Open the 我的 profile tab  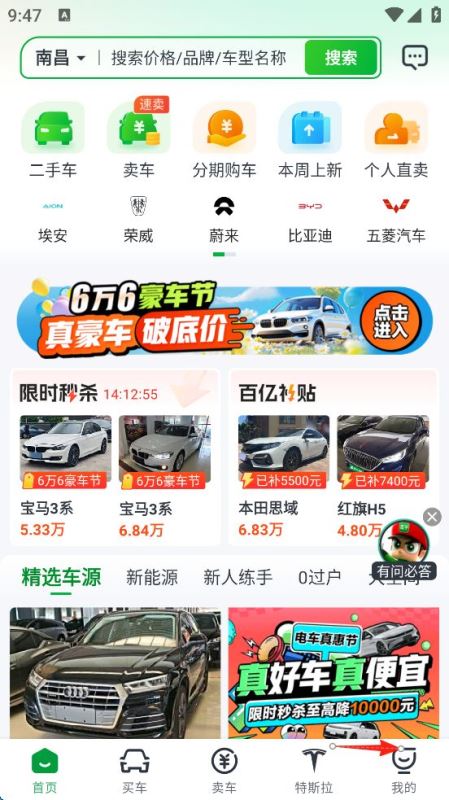pos(404,770)
